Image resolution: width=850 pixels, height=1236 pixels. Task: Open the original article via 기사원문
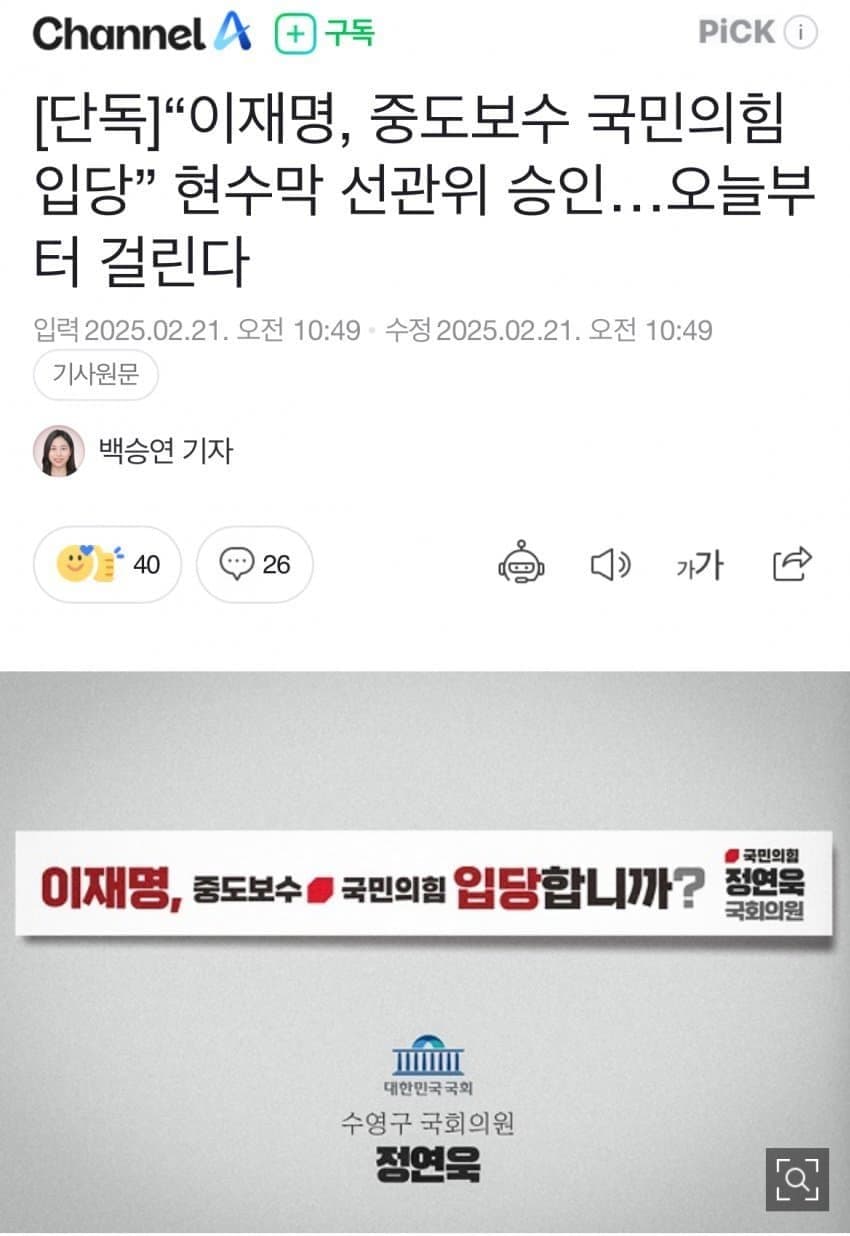pos(96,375)
